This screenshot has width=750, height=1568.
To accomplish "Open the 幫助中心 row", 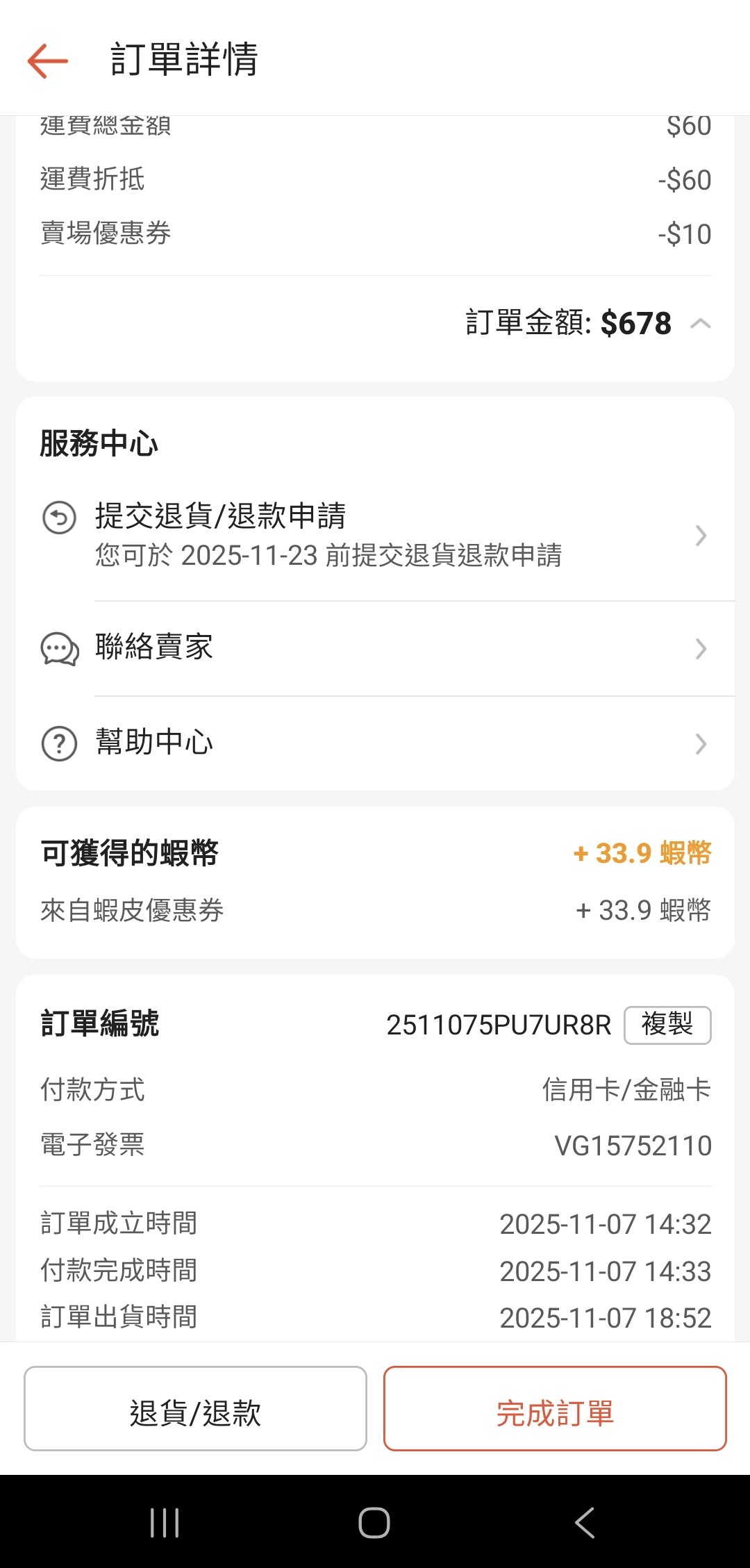I will coord(375,743).
